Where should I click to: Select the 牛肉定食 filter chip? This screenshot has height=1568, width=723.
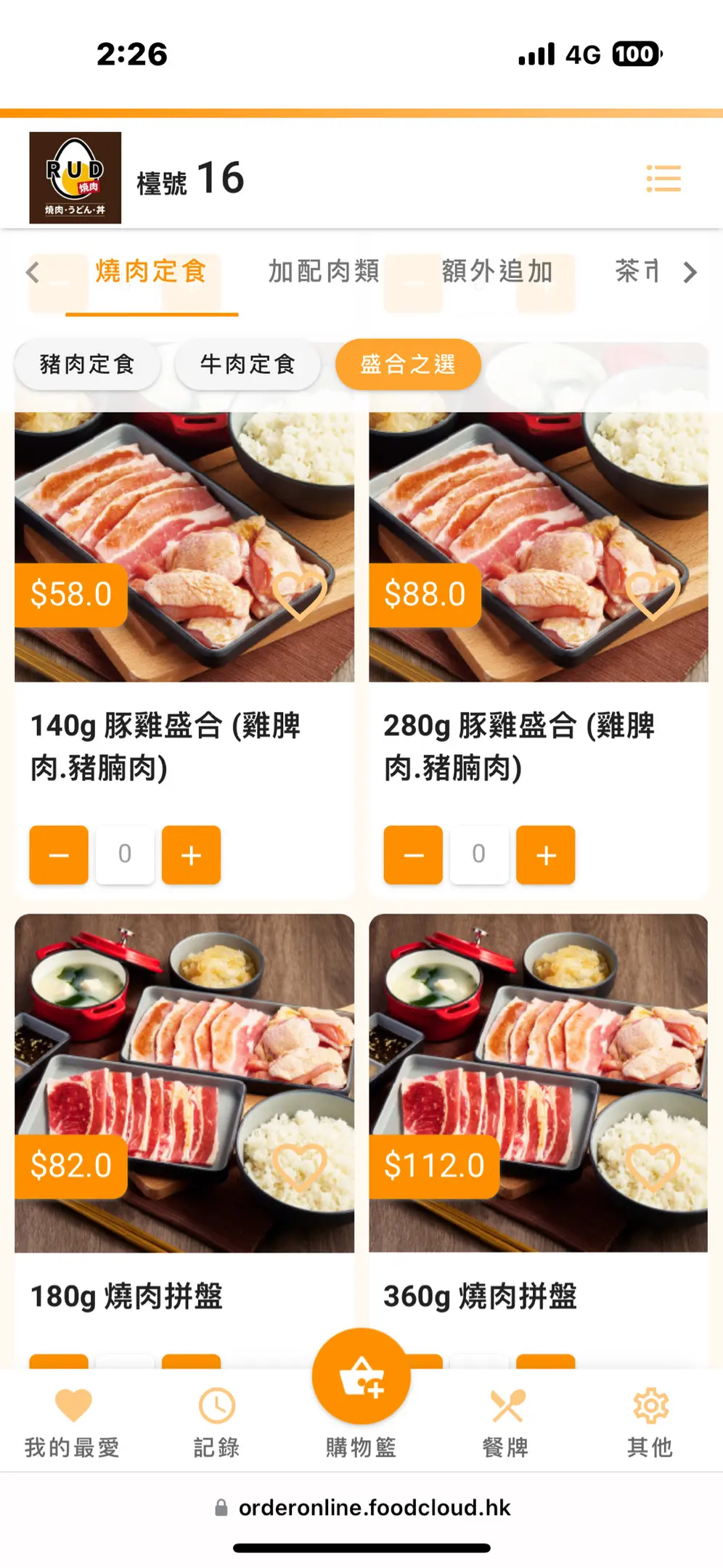[x=248, y=364]
